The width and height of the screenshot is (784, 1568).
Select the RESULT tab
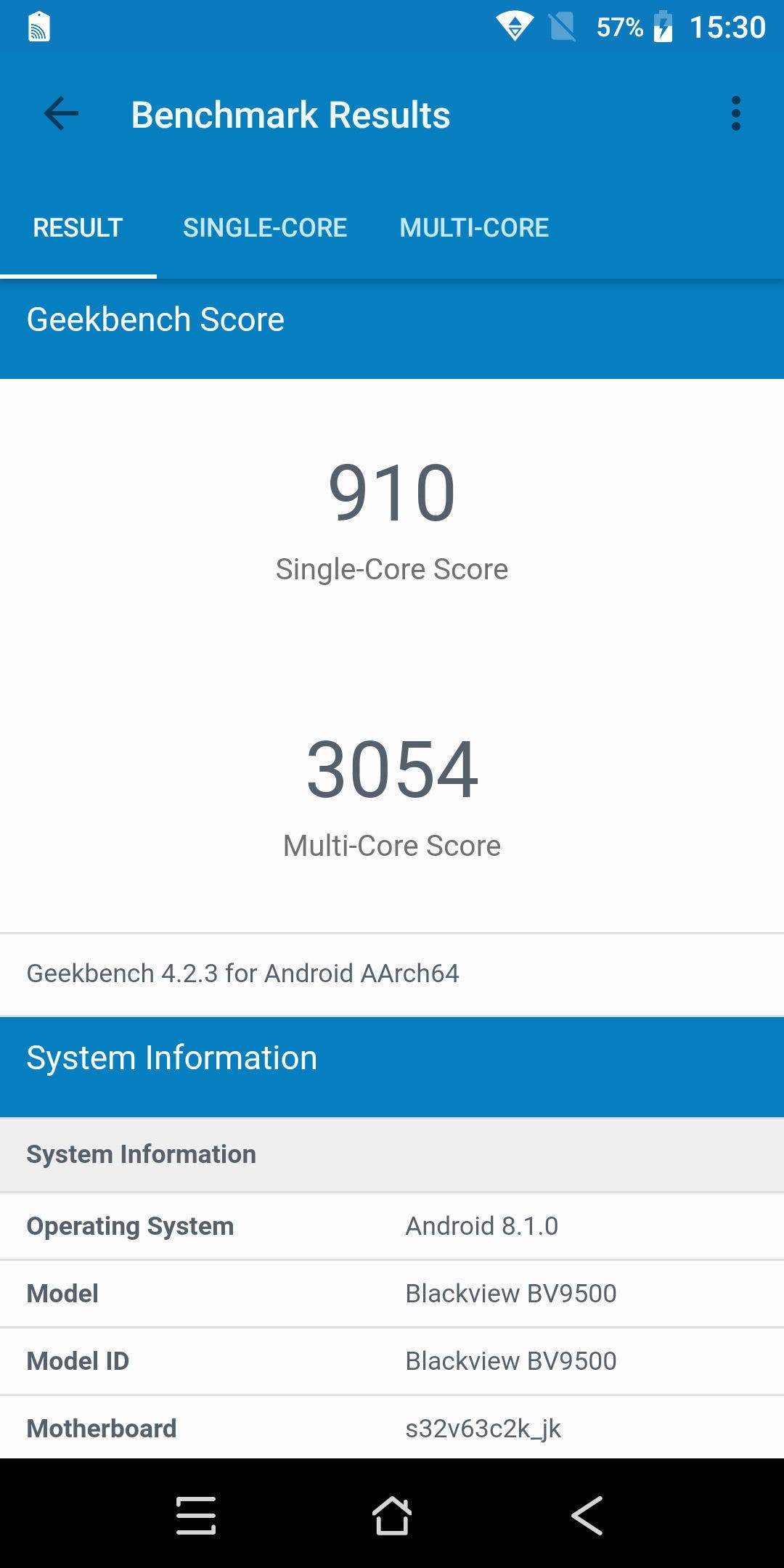[x=78, y=228]
